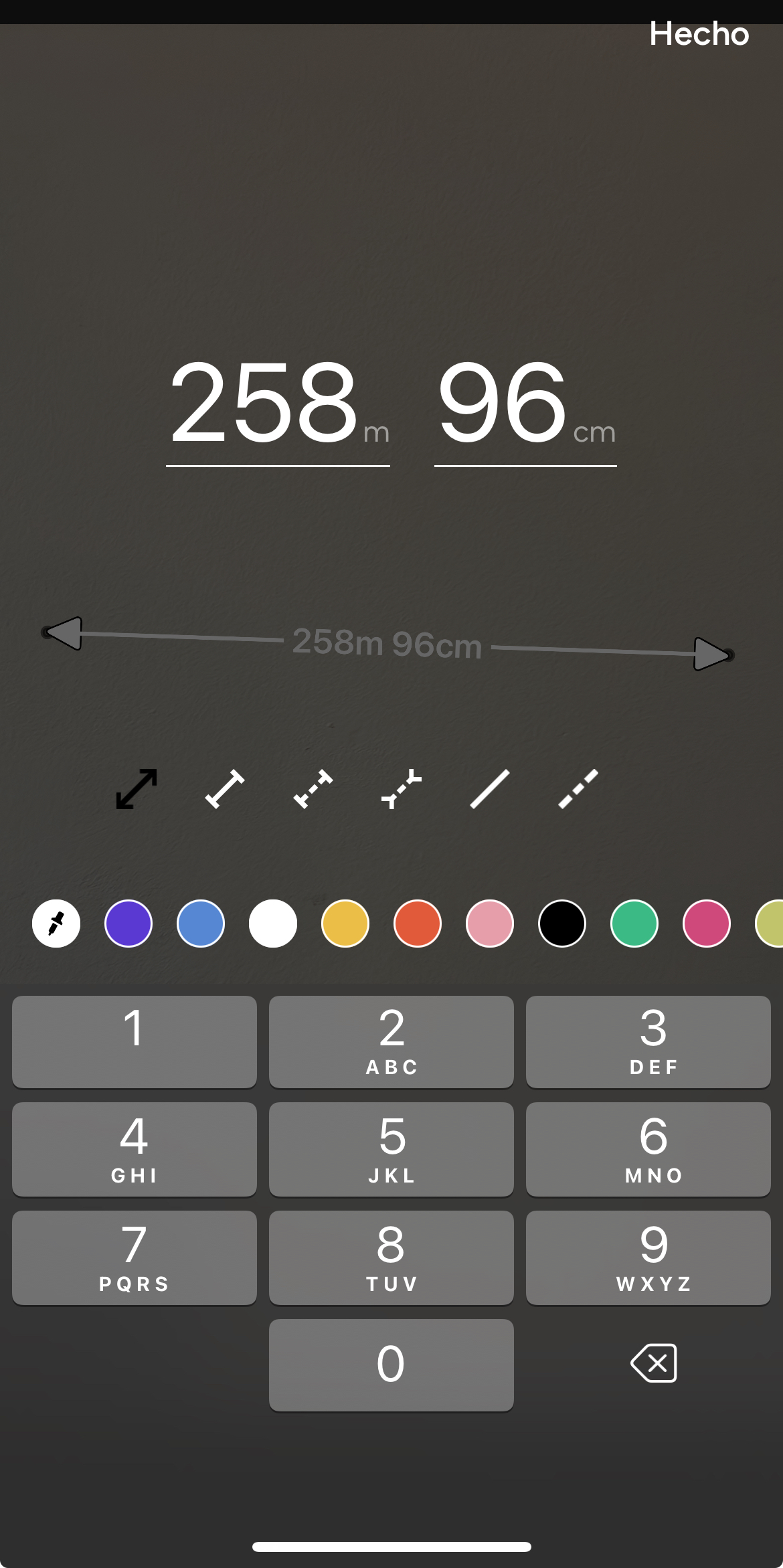Enter digit 0 on the keypad
This screenshot has width=783, height=1568.
pos(391,1365)
